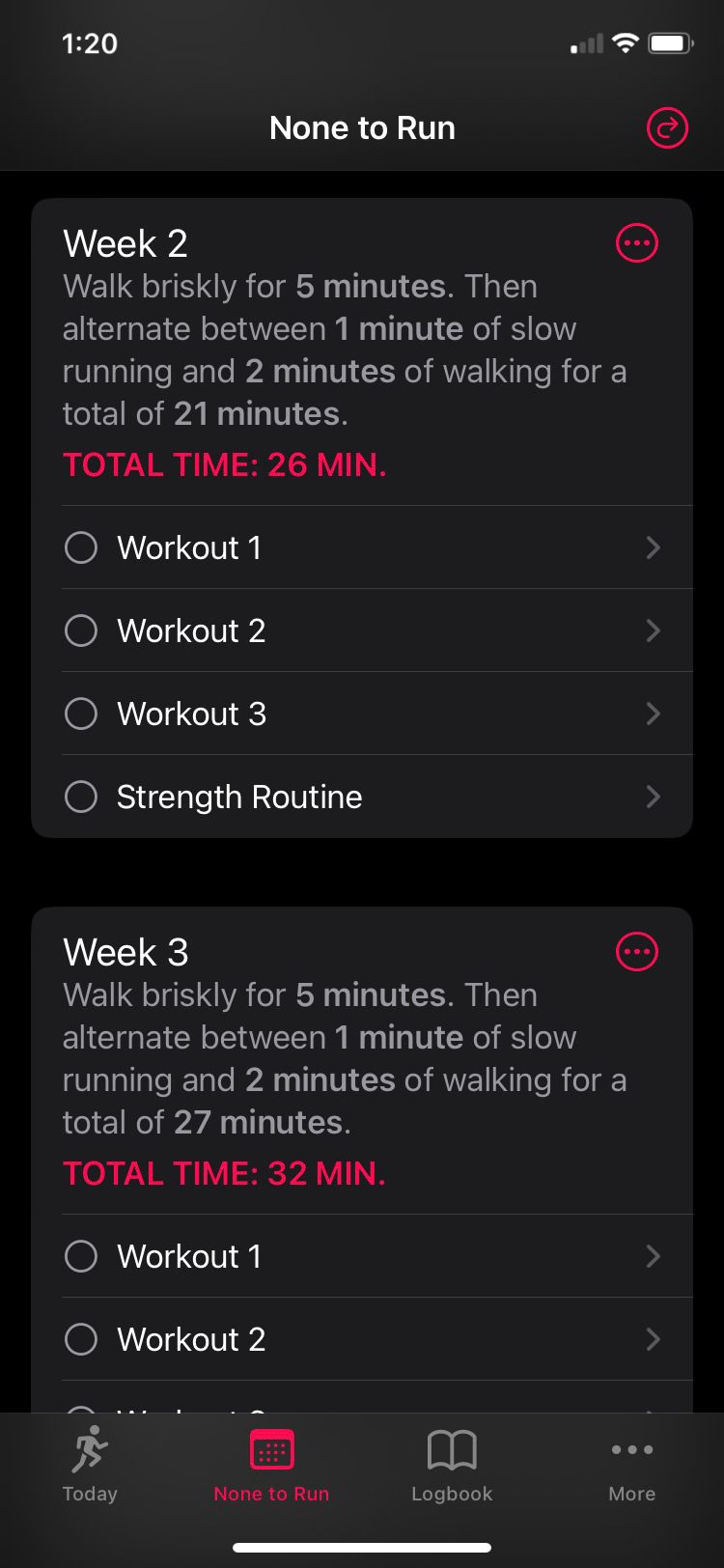The width and height of the screenshot is (724, 1568).
Task: Tap the battery indicator in the status bar
Action: pos(671,42)
